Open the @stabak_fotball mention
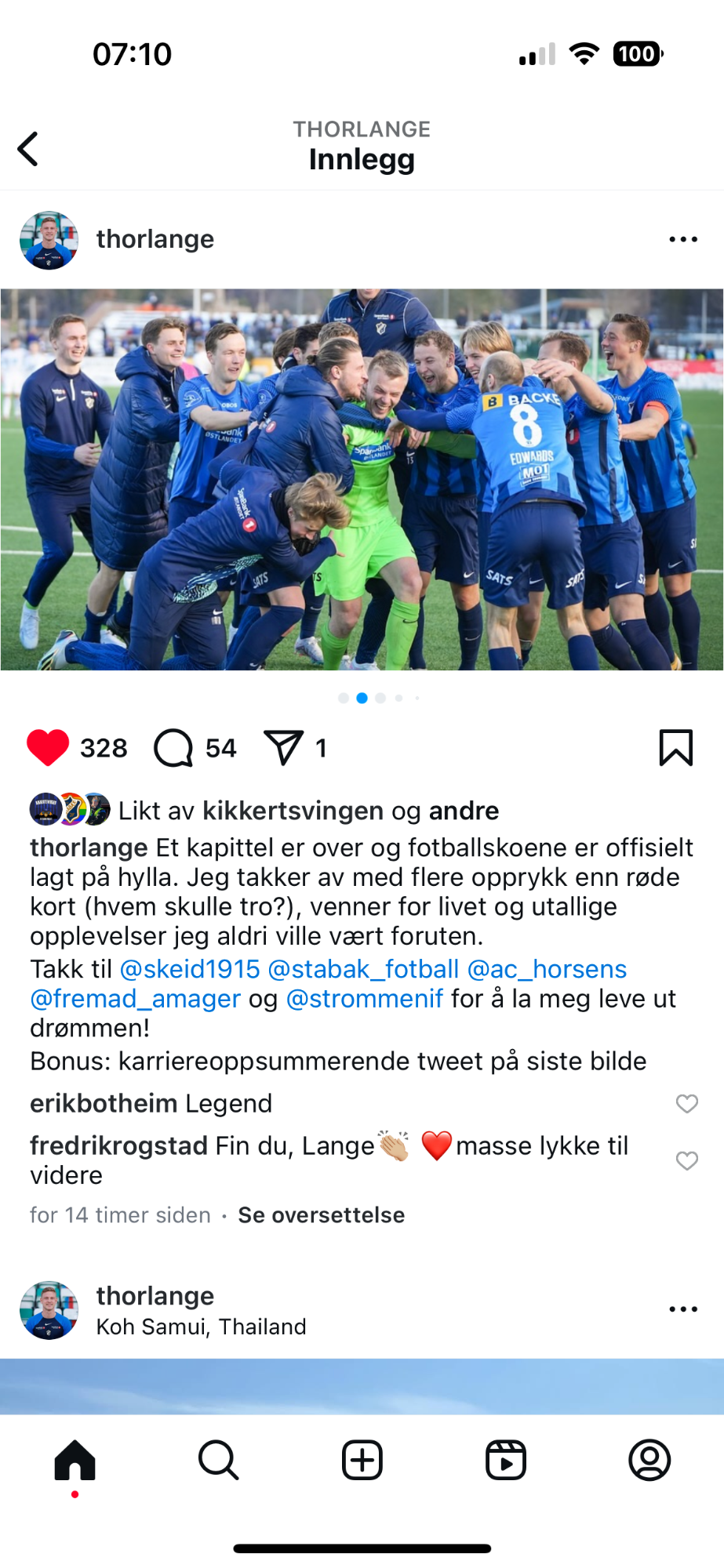This screenshot has width=724, height=1568. point(363,969)
